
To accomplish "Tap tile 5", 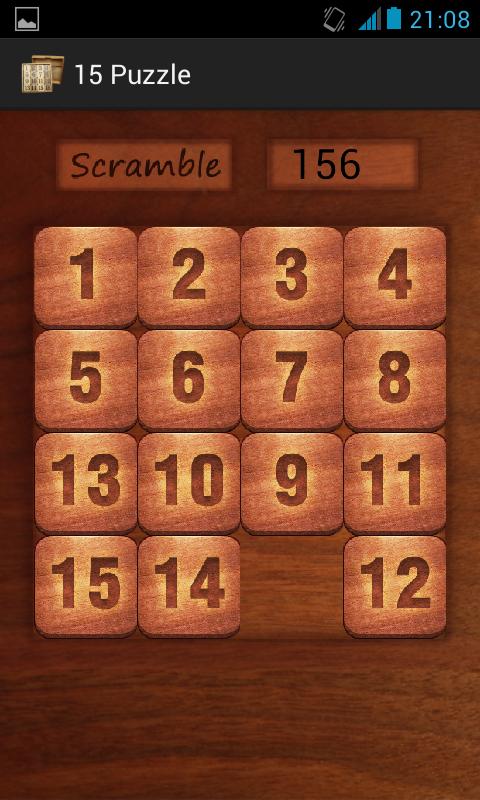I will pyautogui.click(x=86, y=381).
